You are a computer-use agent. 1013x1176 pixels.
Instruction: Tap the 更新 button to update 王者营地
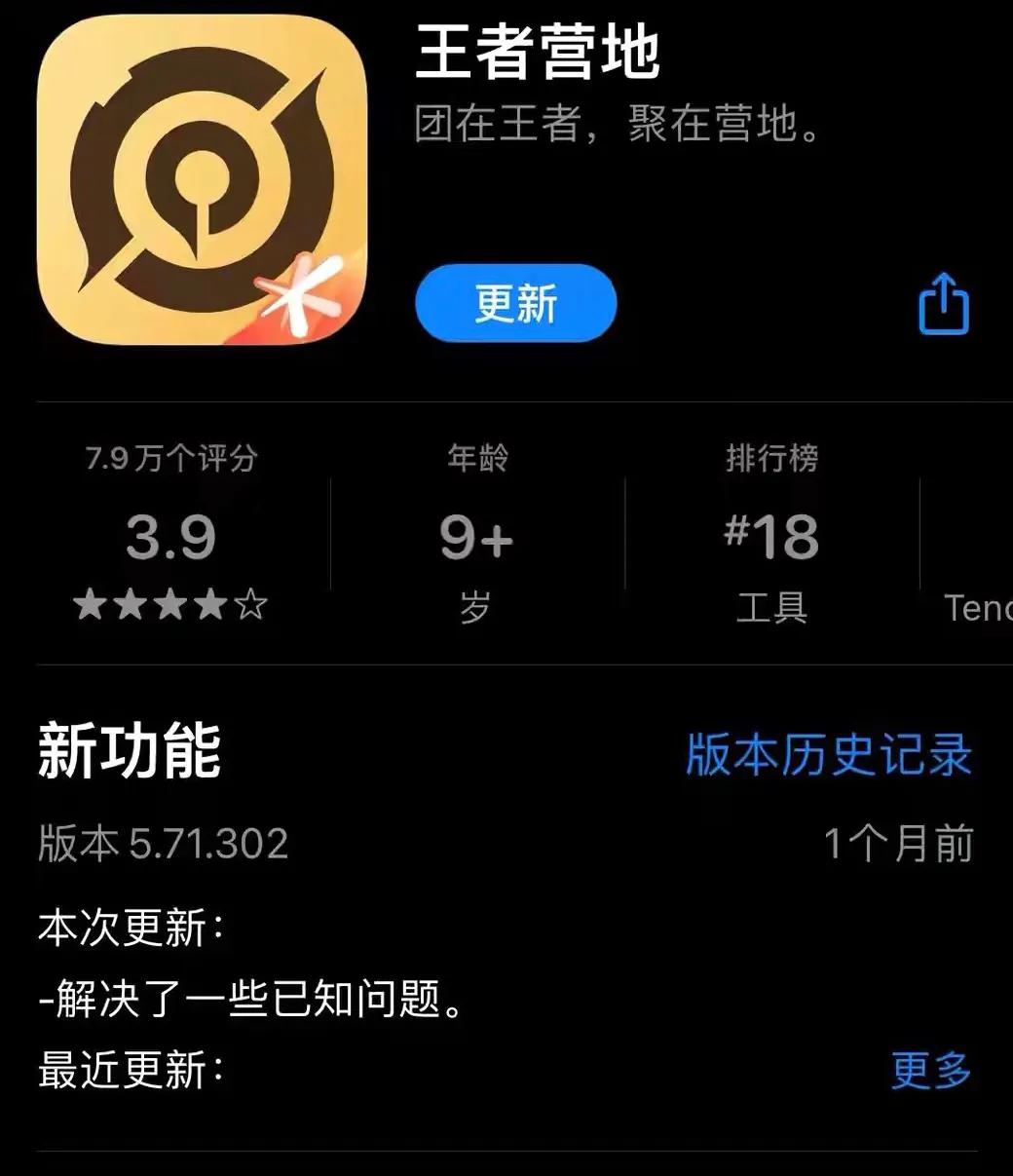coord(515,303)
